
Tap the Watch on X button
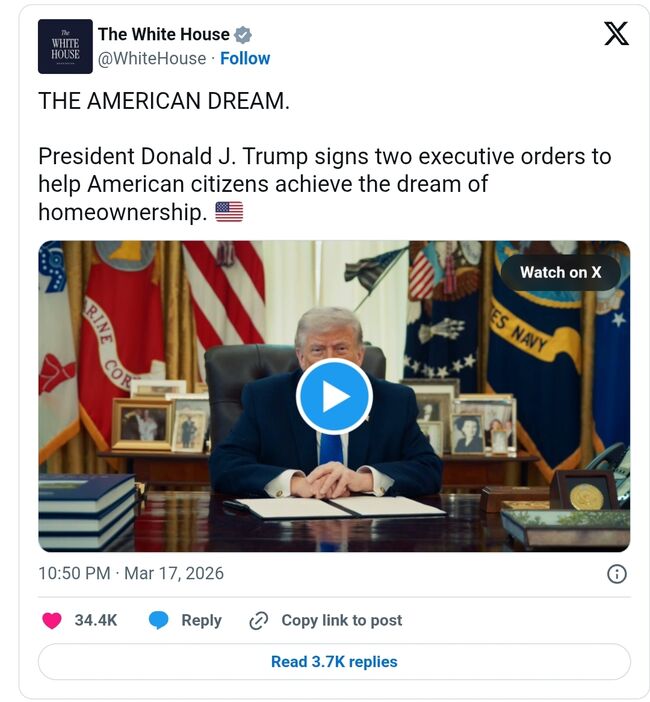(x=560, y=272)
